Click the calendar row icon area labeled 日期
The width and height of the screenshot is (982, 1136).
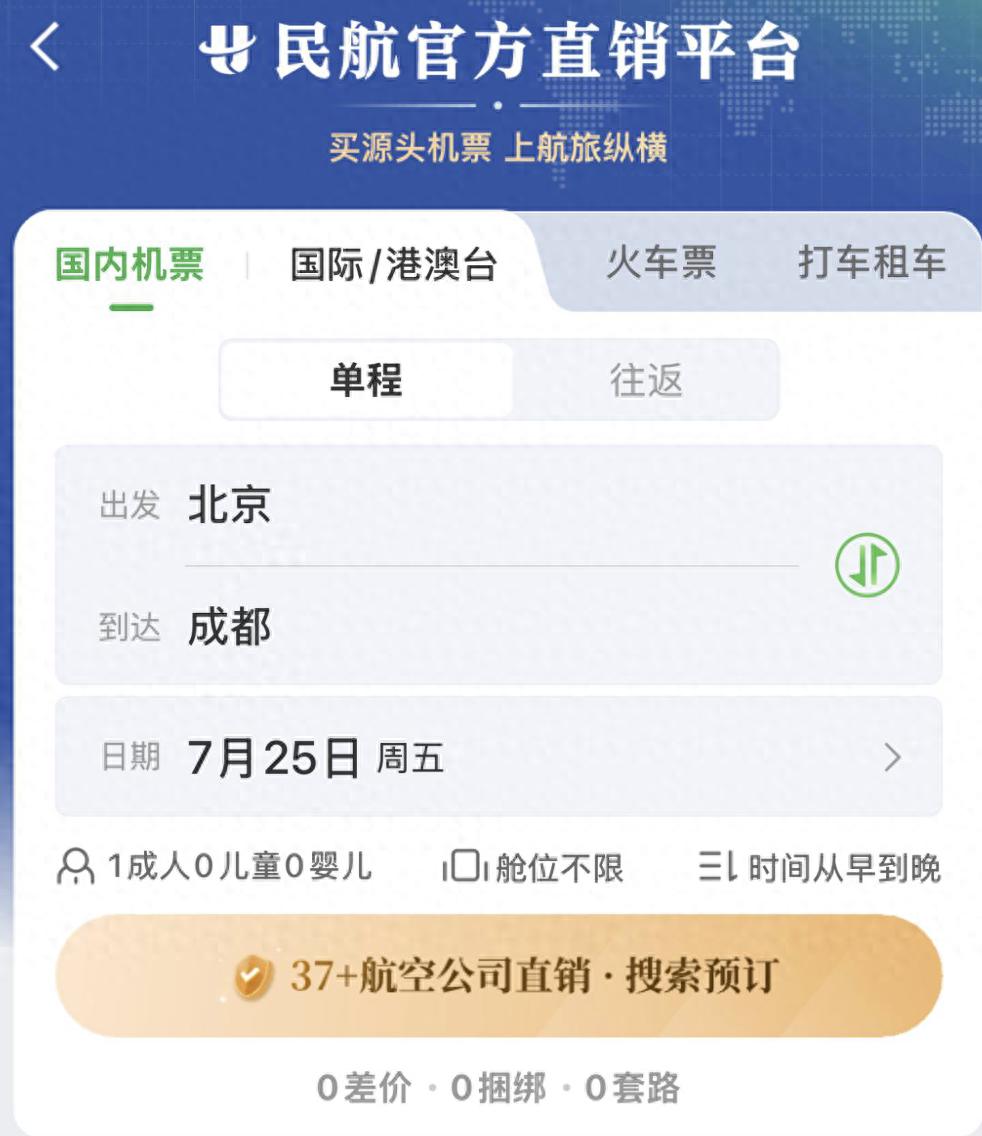point(129,757)
